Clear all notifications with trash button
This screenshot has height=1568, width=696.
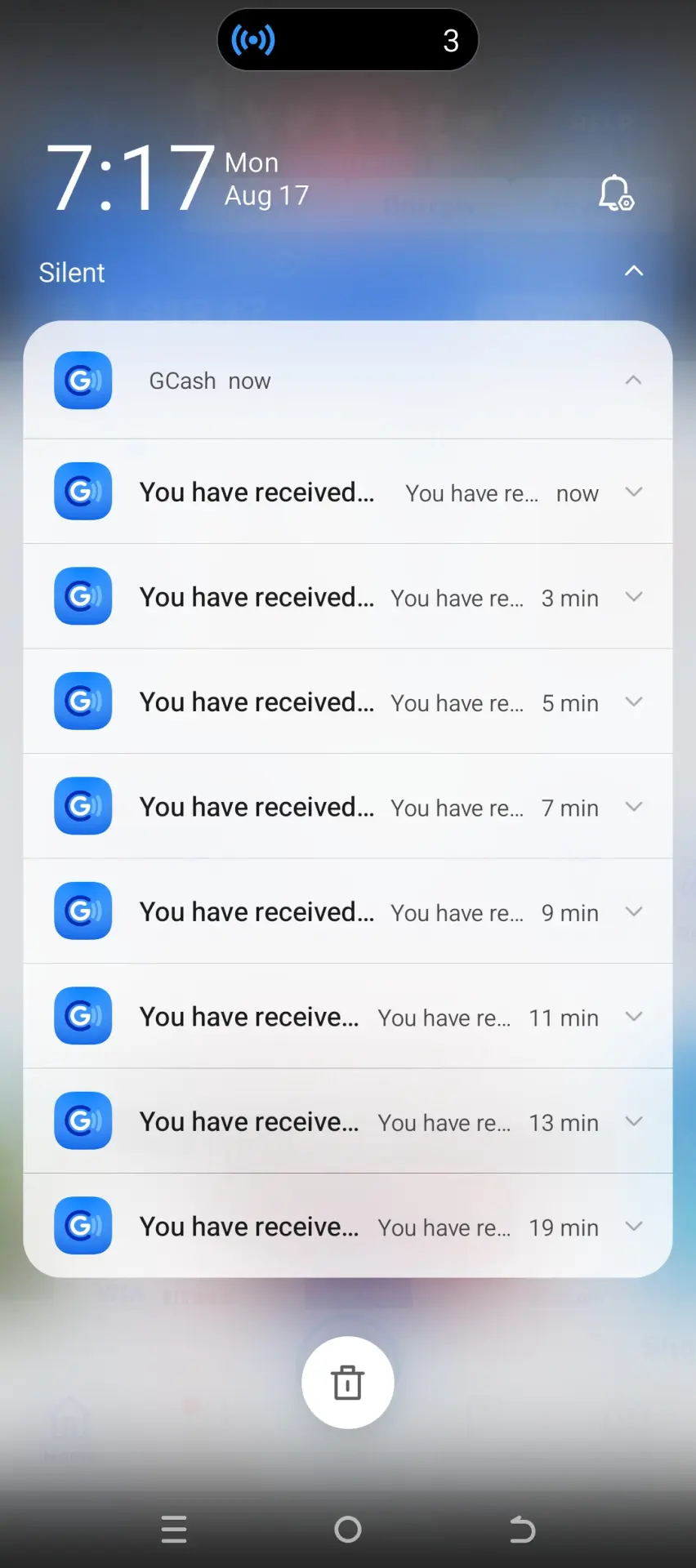coord(348,1383)
